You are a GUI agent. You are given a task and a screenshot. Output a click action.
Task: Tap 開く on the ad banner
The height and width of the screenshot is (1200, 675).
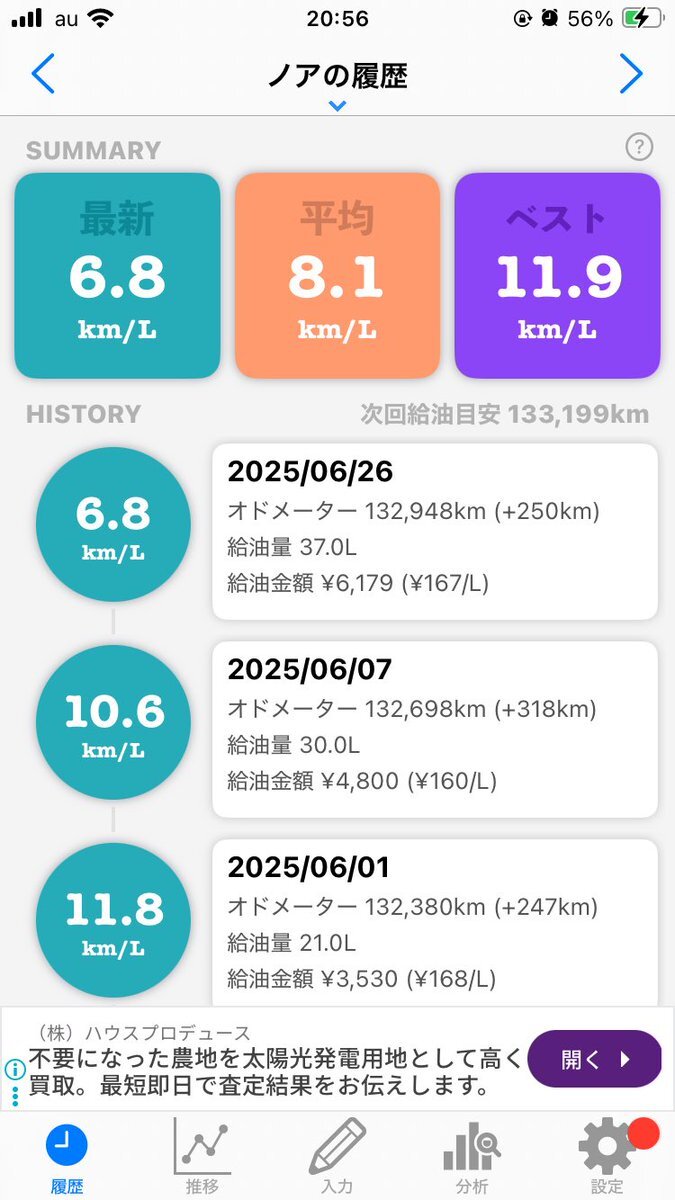(x=594, y=1059)
